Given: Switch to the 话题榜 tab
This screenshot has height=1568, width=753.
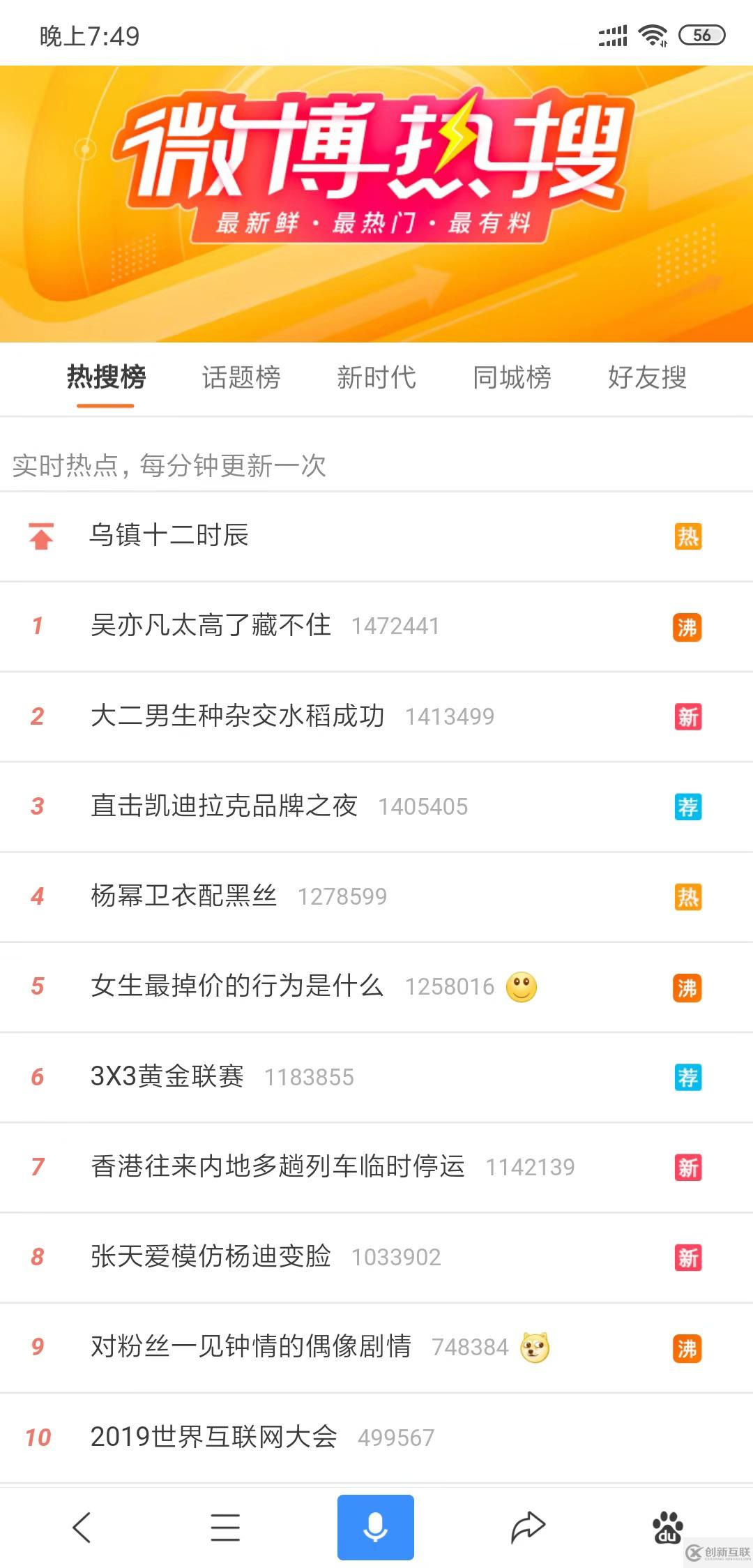Looking at the screenshot, I should [x=241, y=377].
